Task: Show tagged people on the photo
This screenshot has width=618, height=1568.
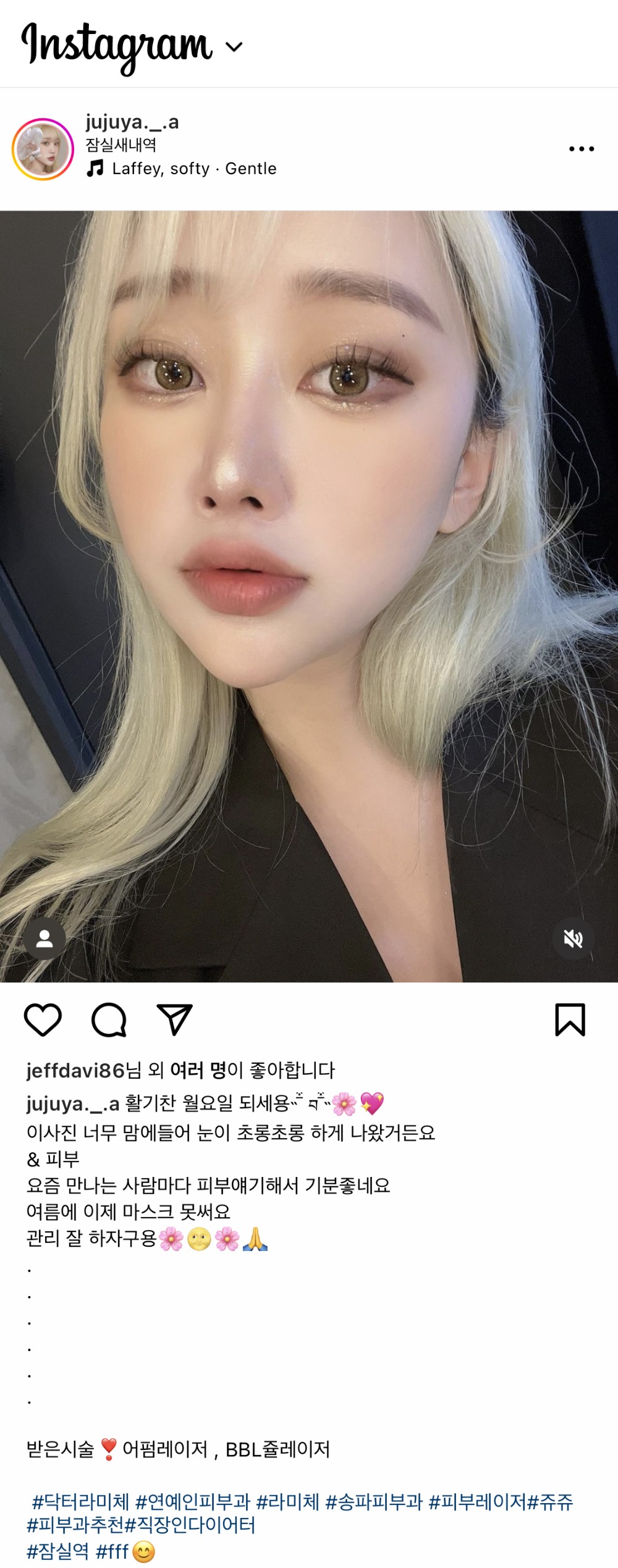Action: 44,939
